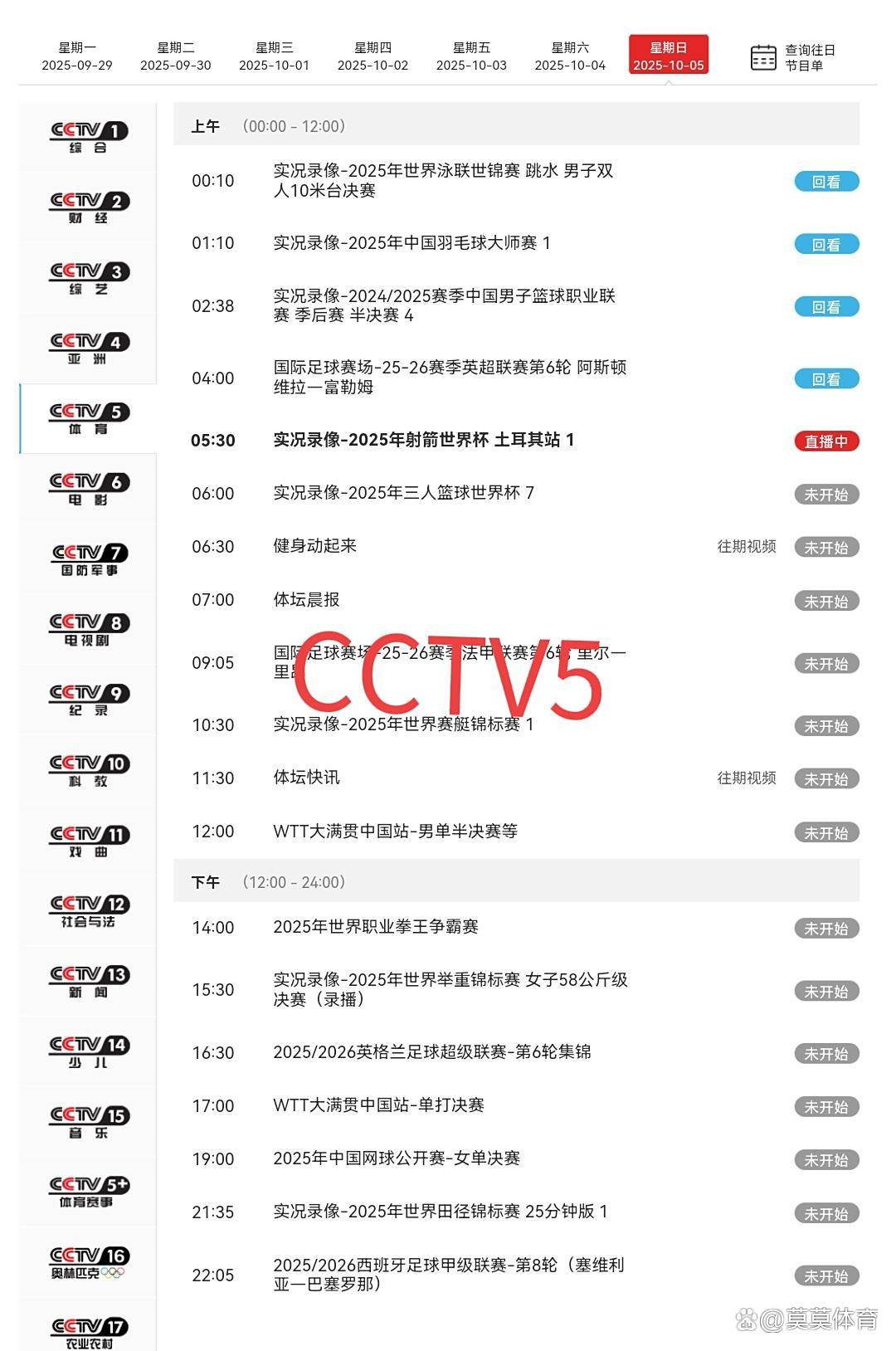View 往期视频 for 体坛快讯
The height and width of the screenshot is (1351, 896).
tap(746, 778)
